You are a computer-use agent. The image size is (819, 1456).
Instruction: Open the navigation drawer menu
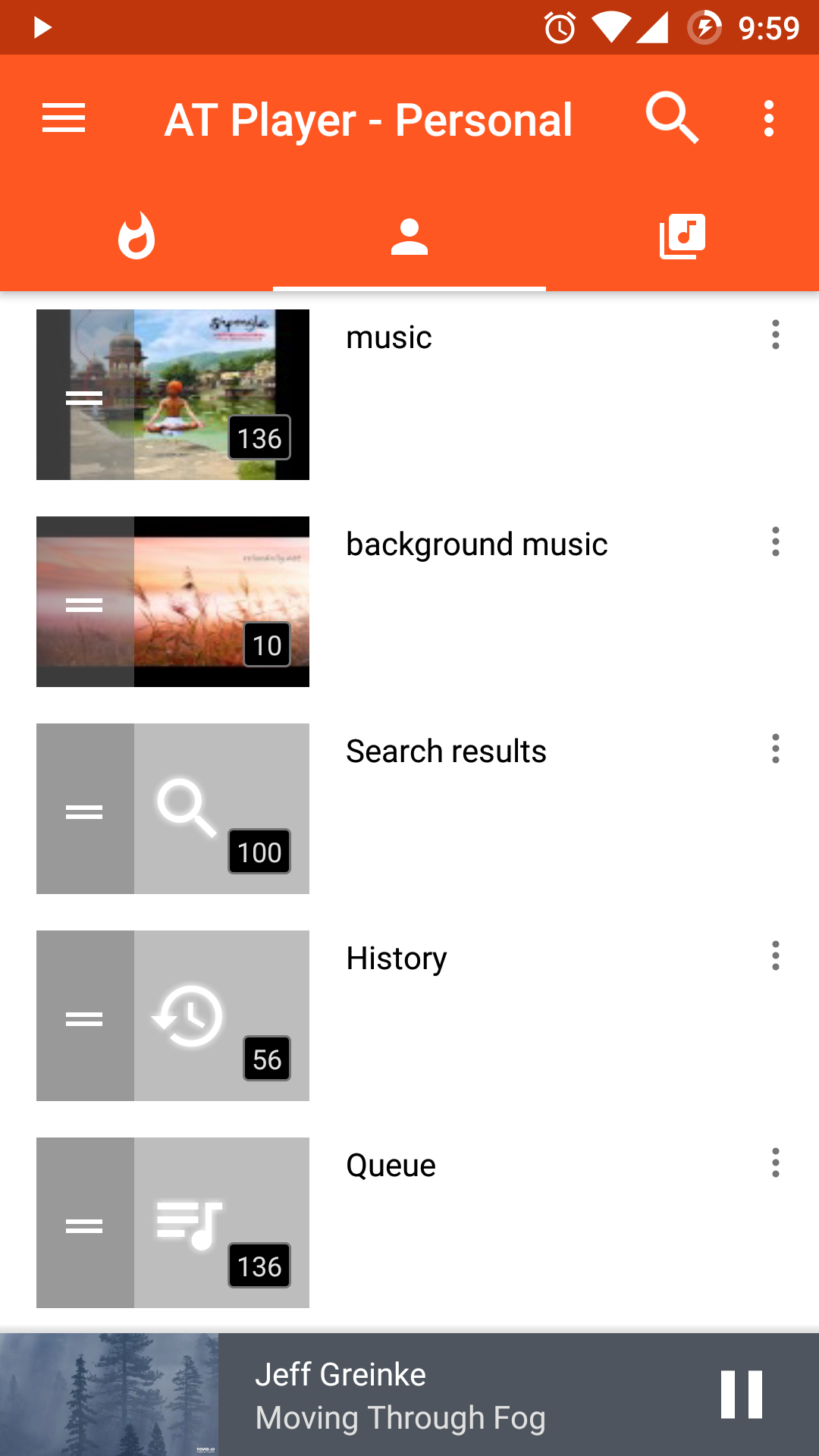64,119
